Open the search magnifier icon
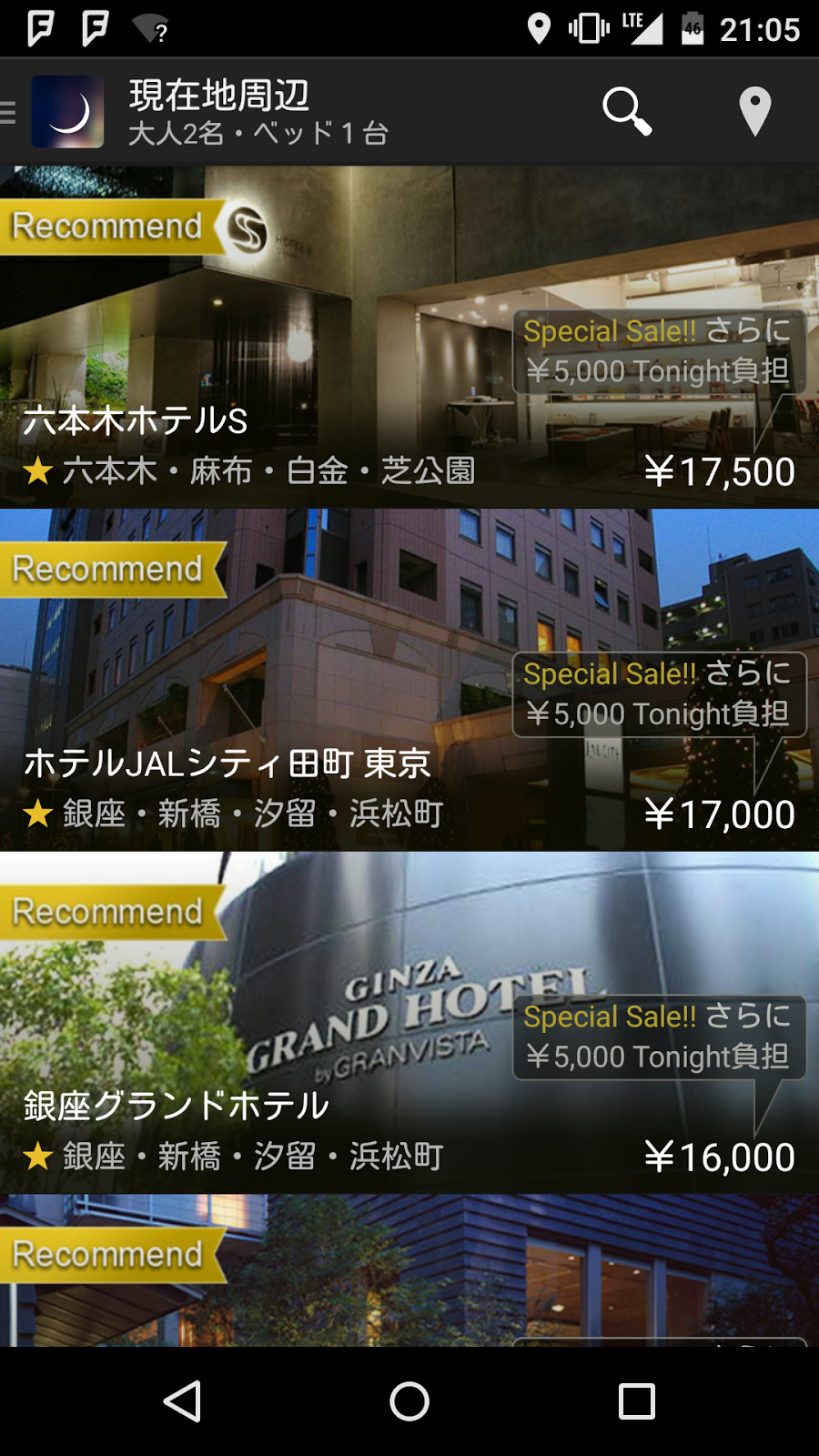The height and width of the screenshot is (1456, 819). tap(627, 111)
